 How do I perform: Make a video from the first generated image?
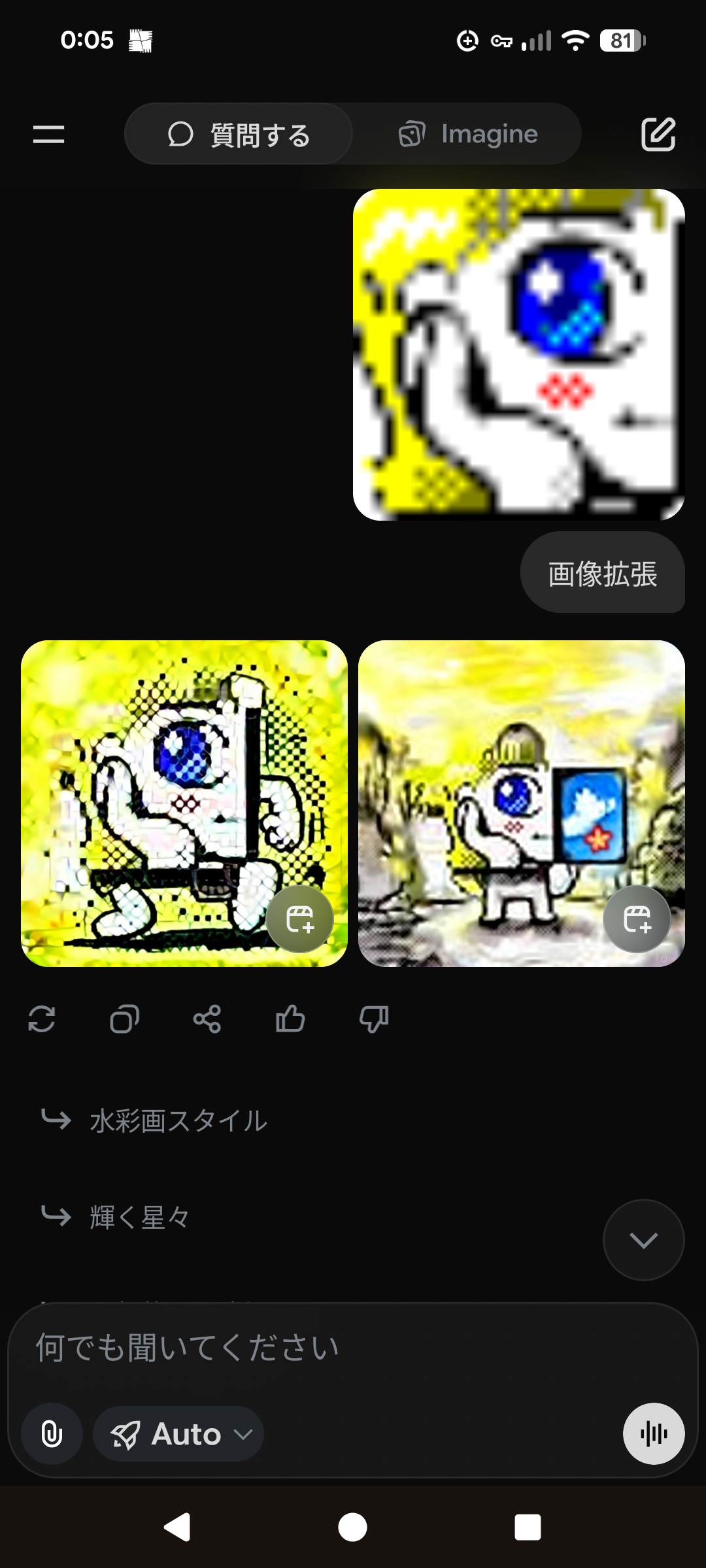point(300,919)
